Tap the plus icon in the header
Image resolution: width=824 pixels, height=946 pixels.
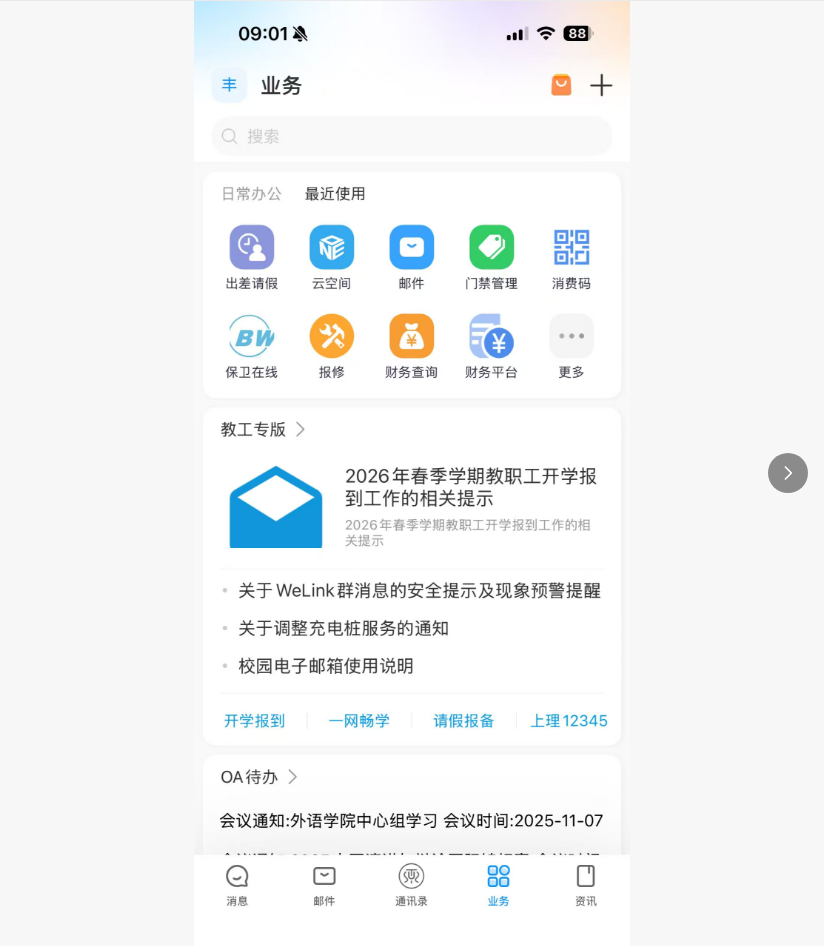pos(601,86)
